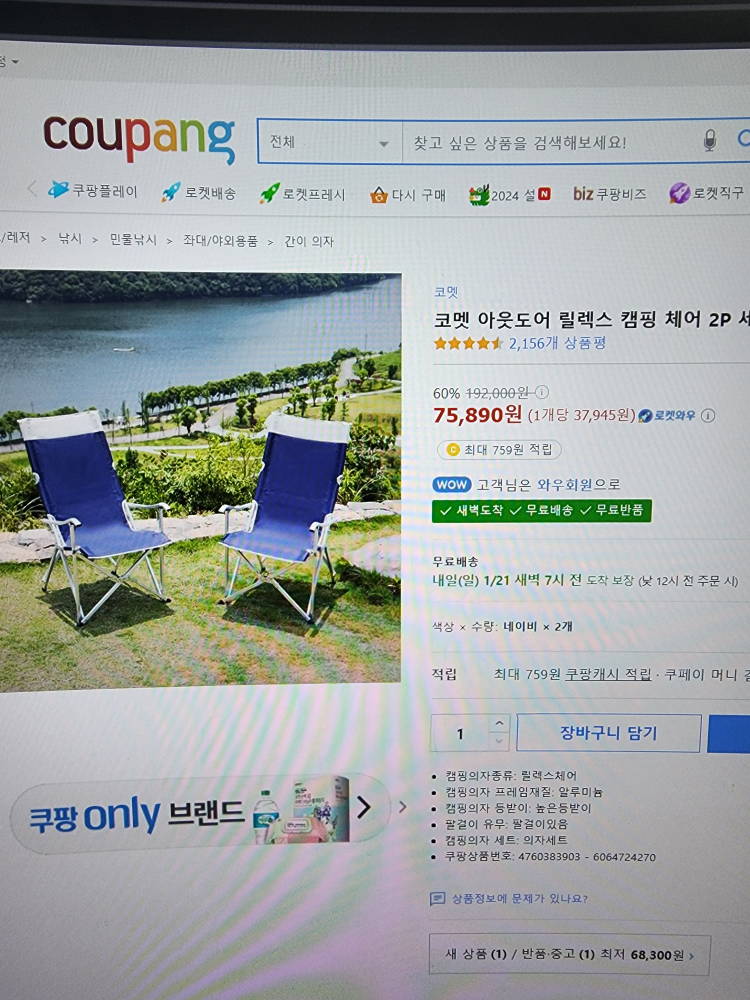View the 2,156개 상품평 reviews

coord(557,343)
